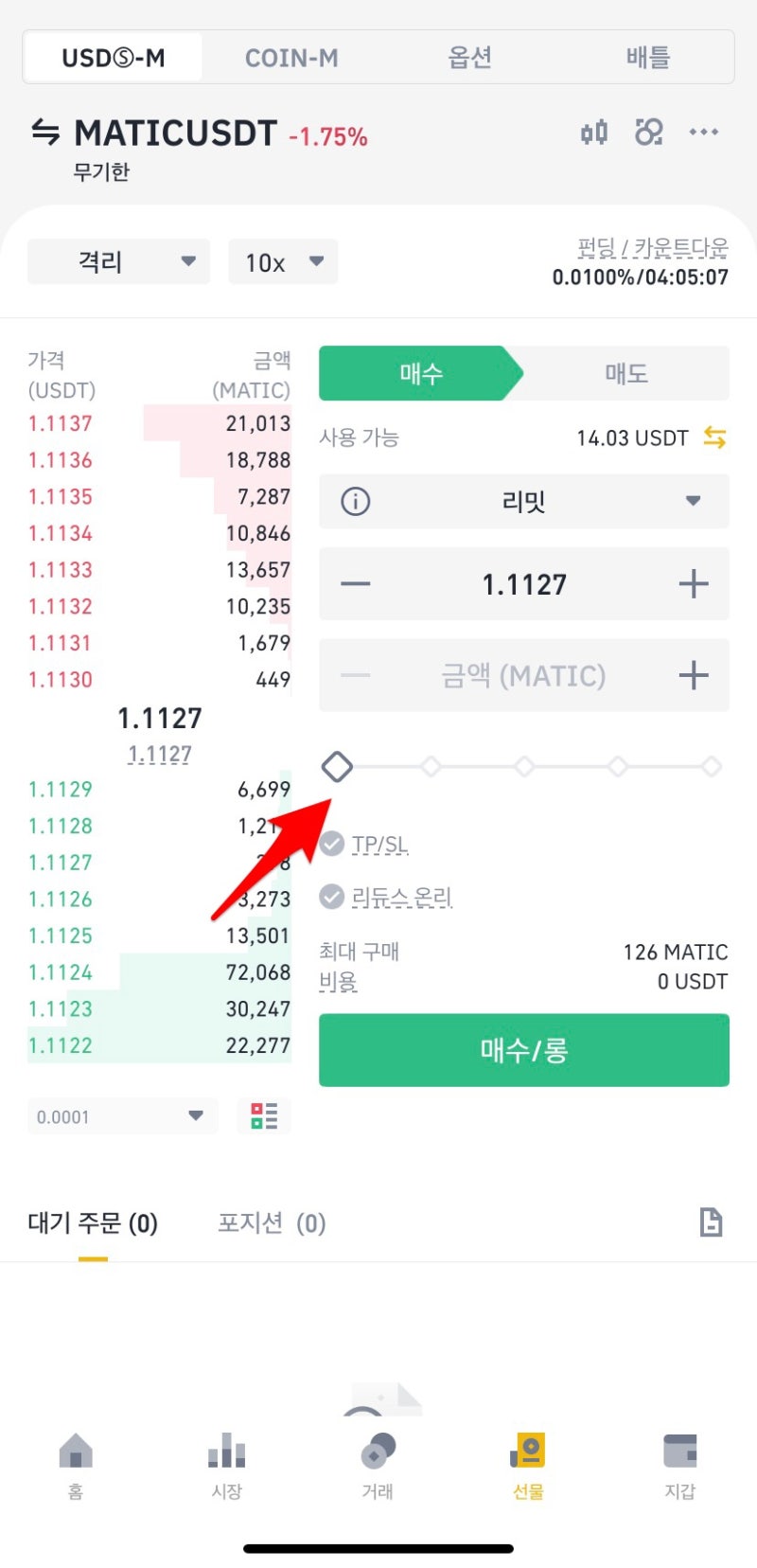Open the 옵션 tab

pos(469,58)
